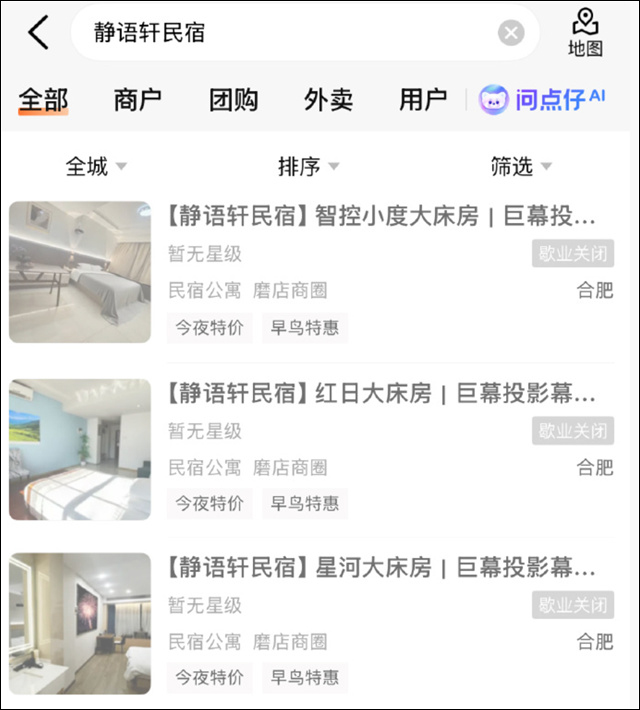Expand the 全城 area dropdown

[x=96, y=166]
